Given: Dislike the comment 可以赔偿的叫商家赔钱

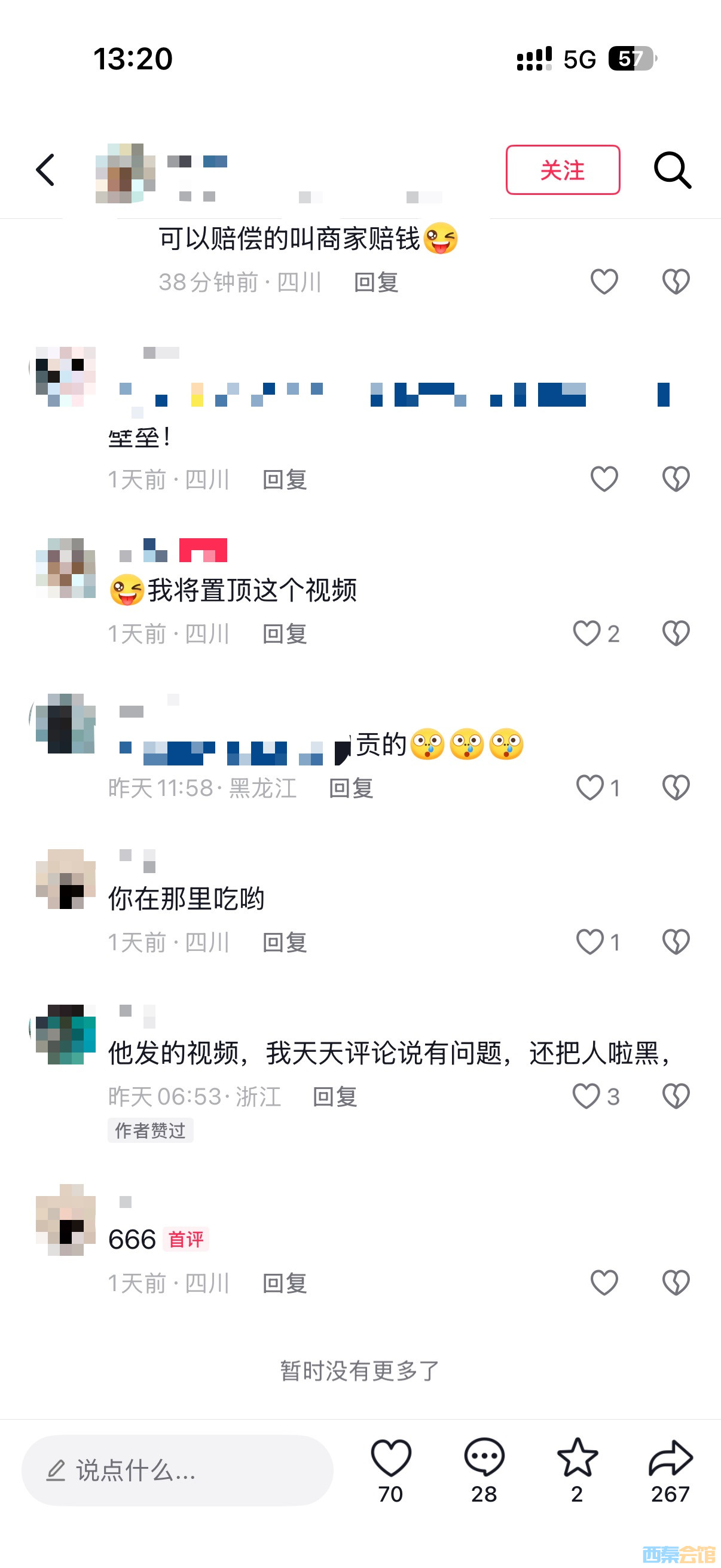Looking at the screenshot, I should coord(676,282).
